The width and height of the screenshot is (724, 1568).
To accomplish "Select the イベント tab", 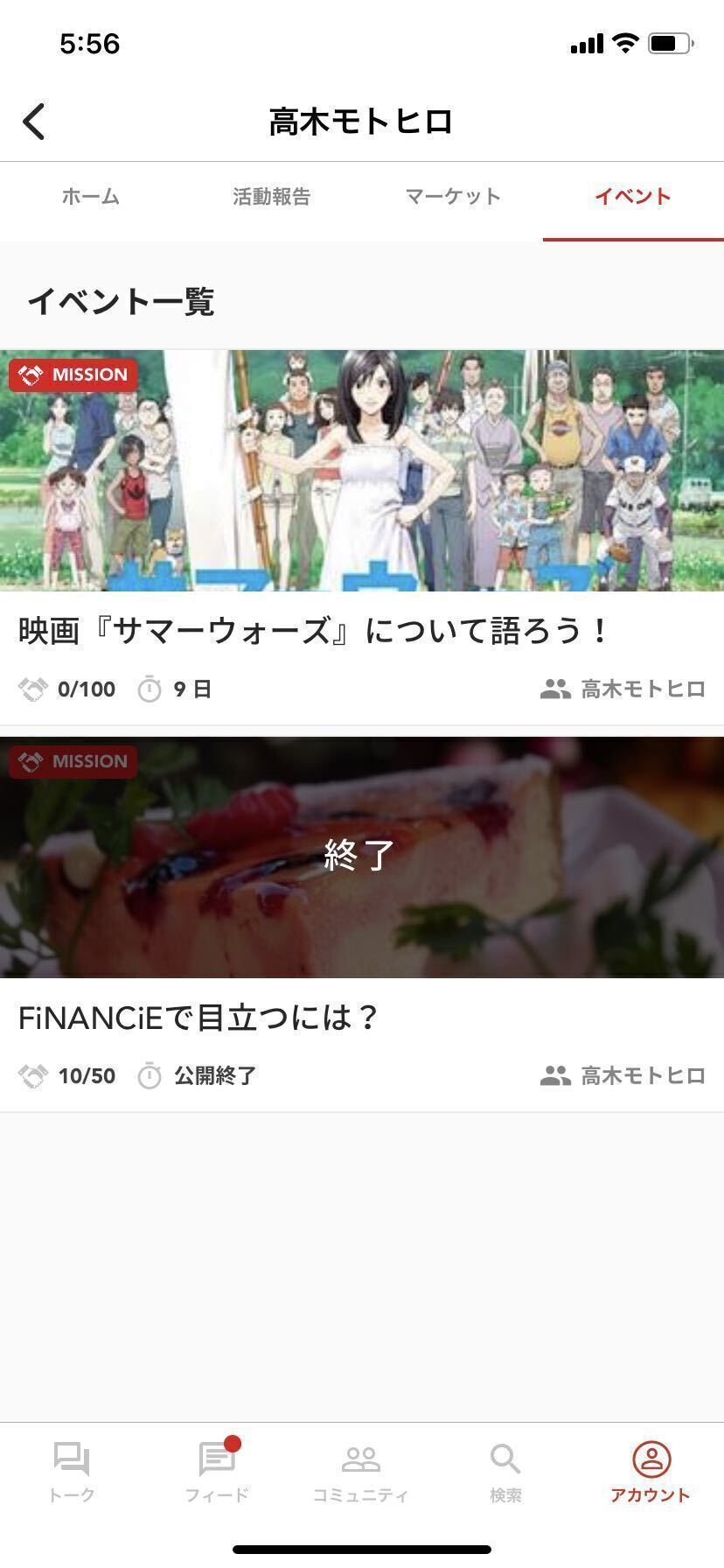I will tap(633, 197).
